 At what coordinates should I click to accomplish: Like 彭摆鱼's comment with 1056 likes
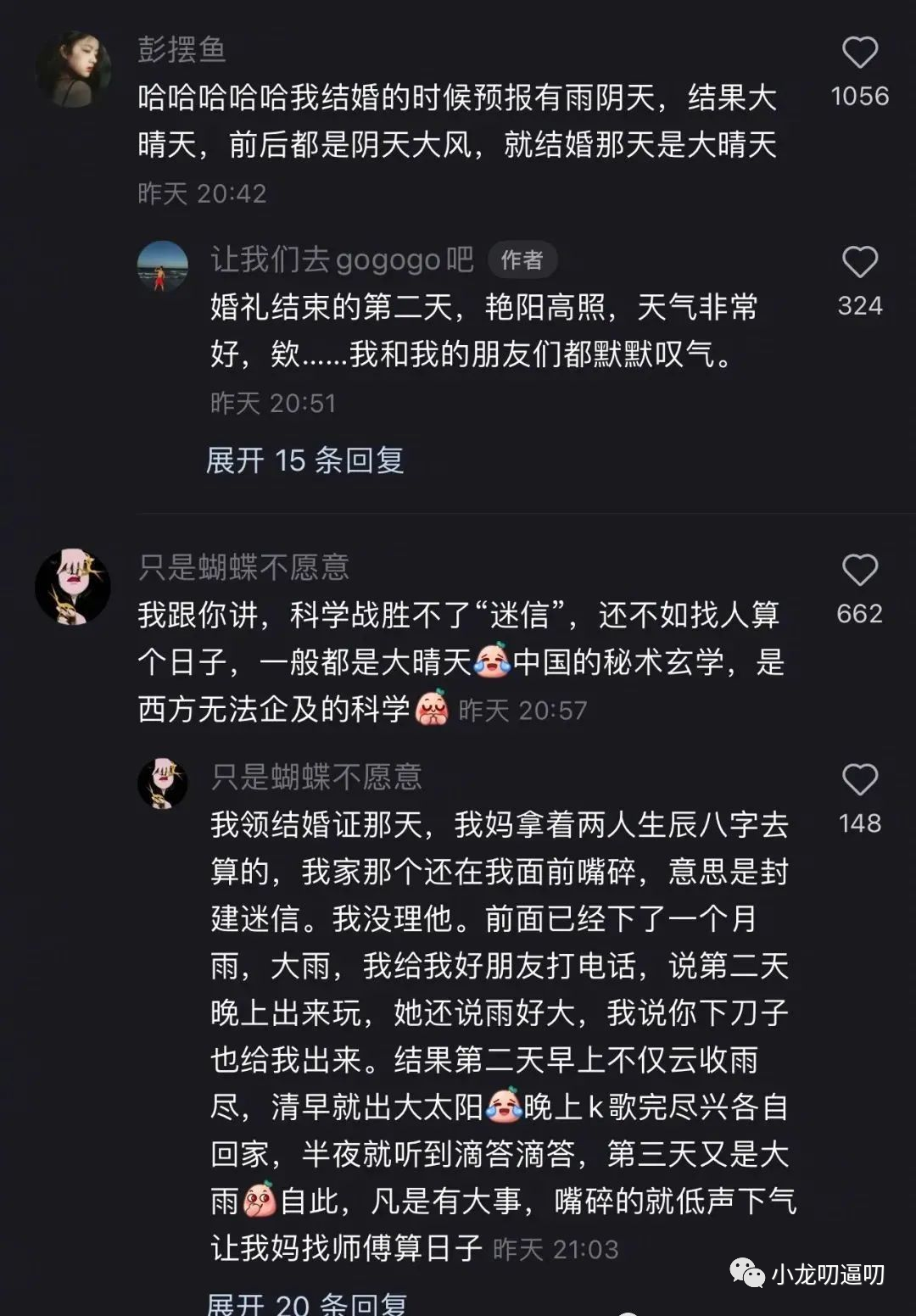859,53
